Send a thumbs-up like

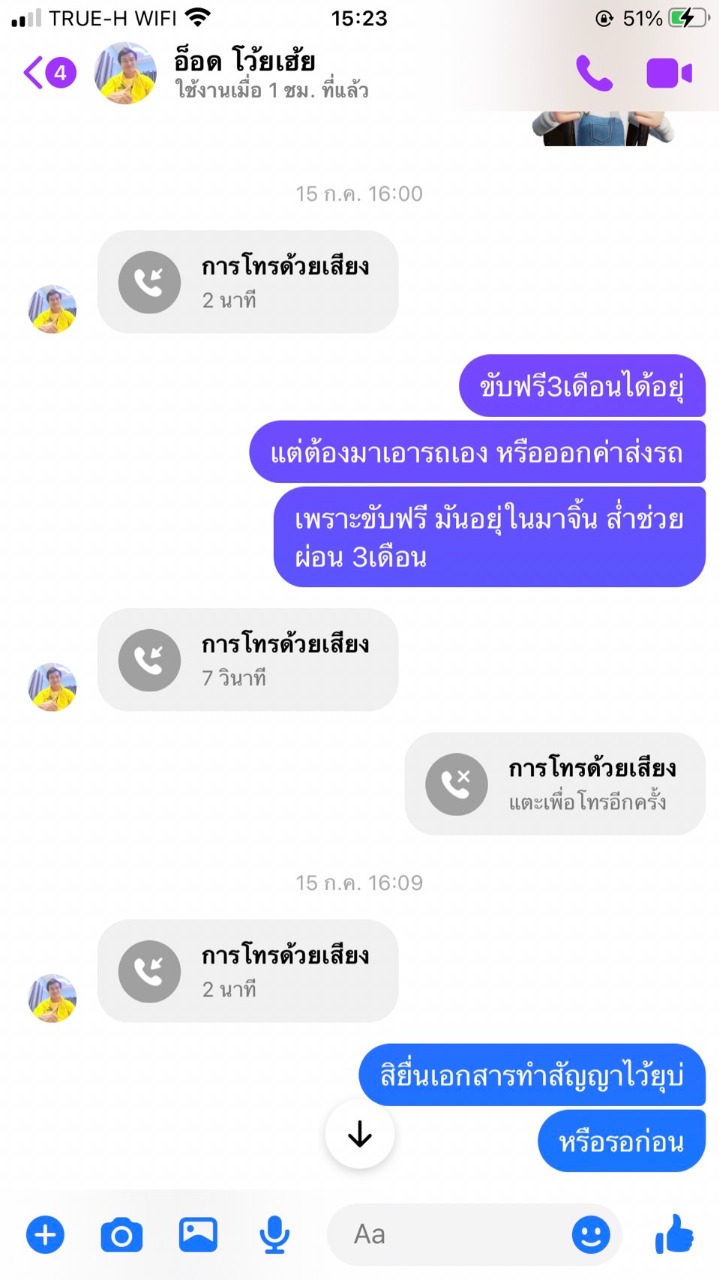(675, 1234)
